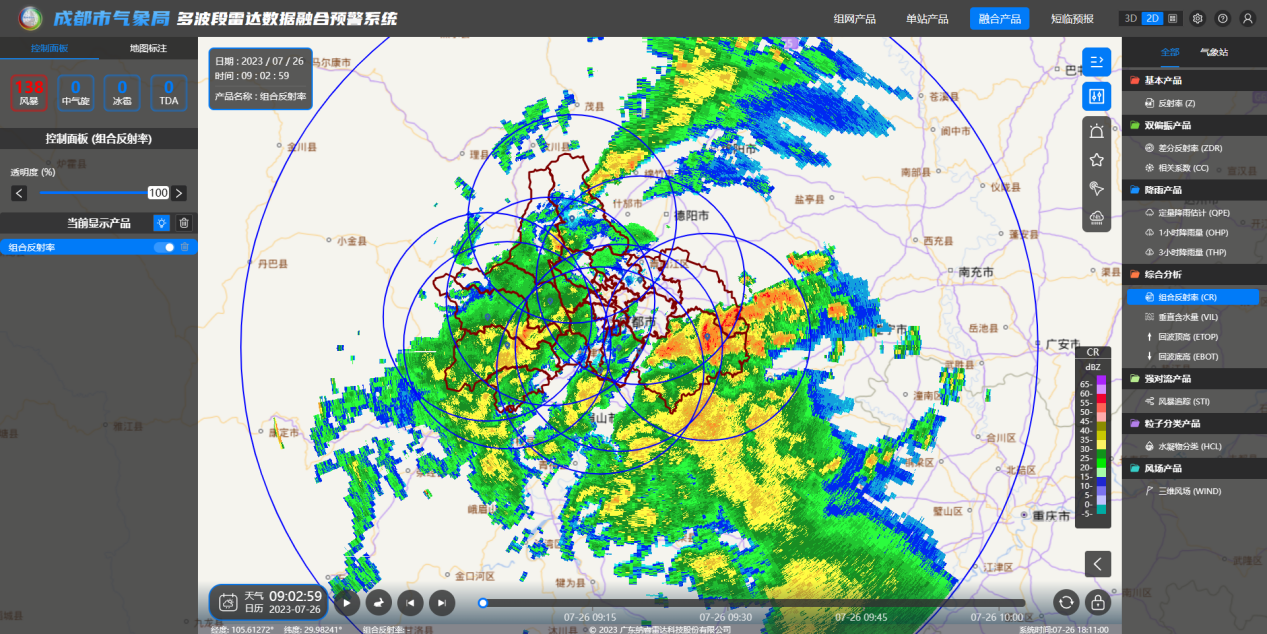This screenshot has width=1267, height=634.
Task: Step to the next radar frame
Action: click(x=442, y=602)
